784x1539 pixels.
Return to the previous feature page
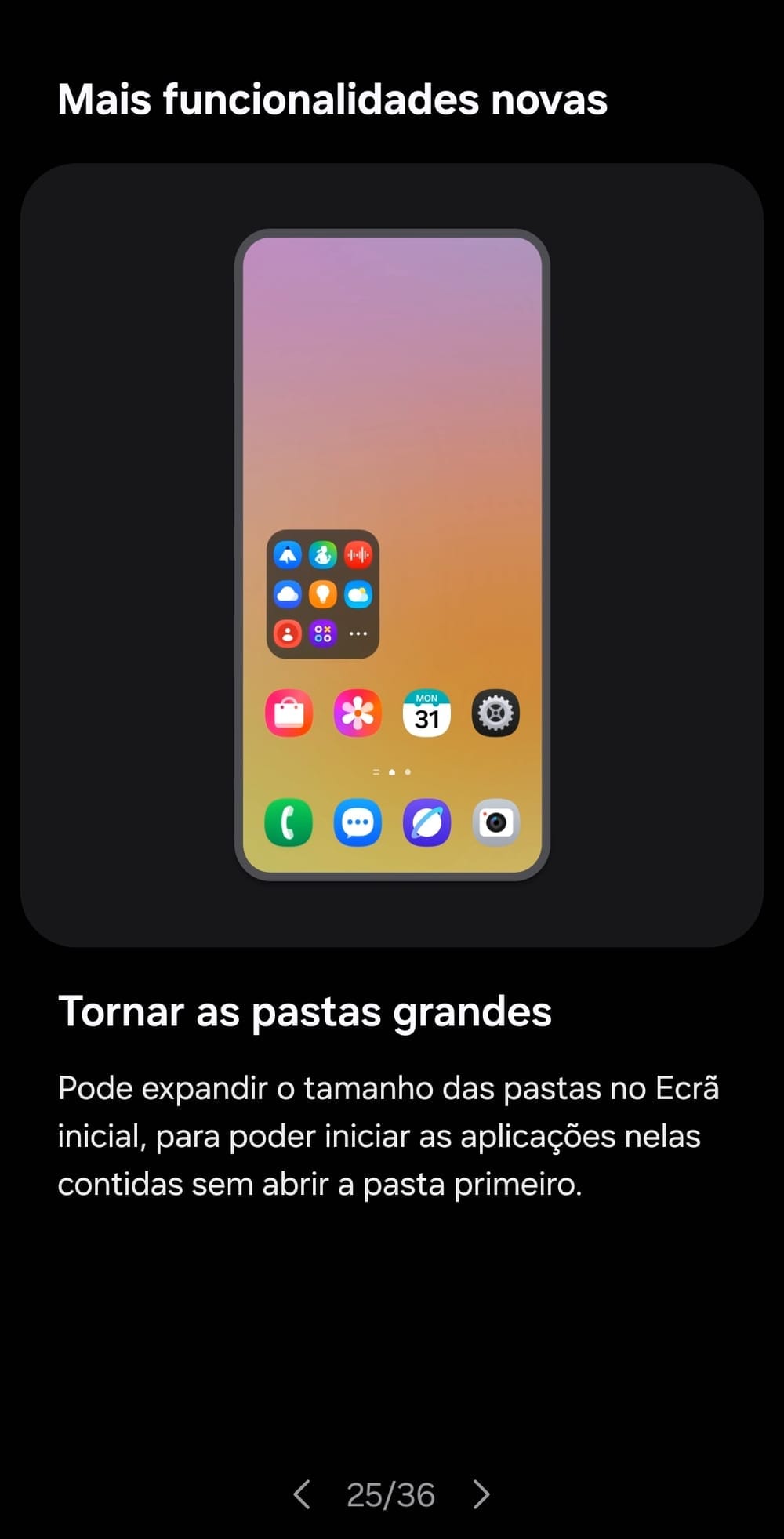(301, 1494)
